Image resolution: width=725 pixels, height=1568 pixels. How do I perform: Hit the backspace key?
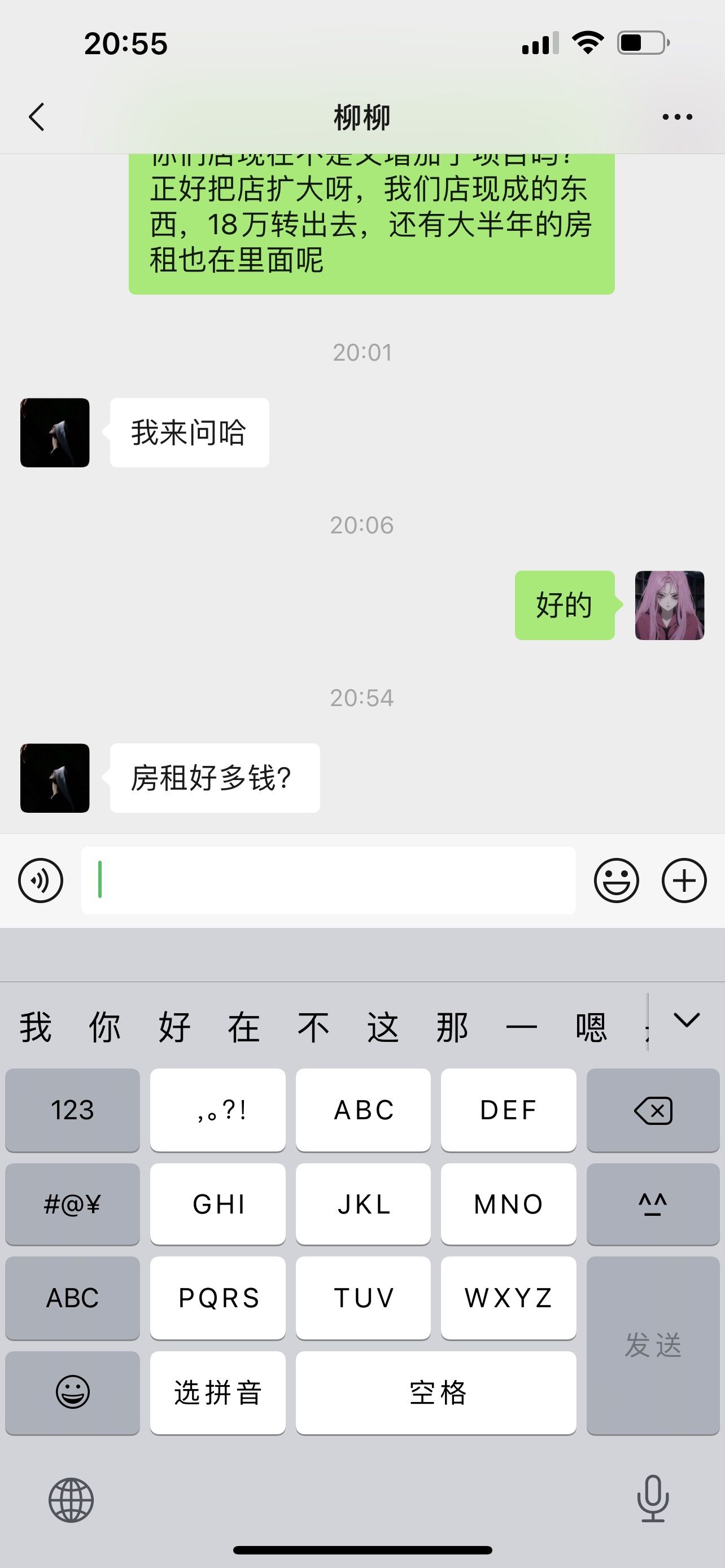[653, 1110]
